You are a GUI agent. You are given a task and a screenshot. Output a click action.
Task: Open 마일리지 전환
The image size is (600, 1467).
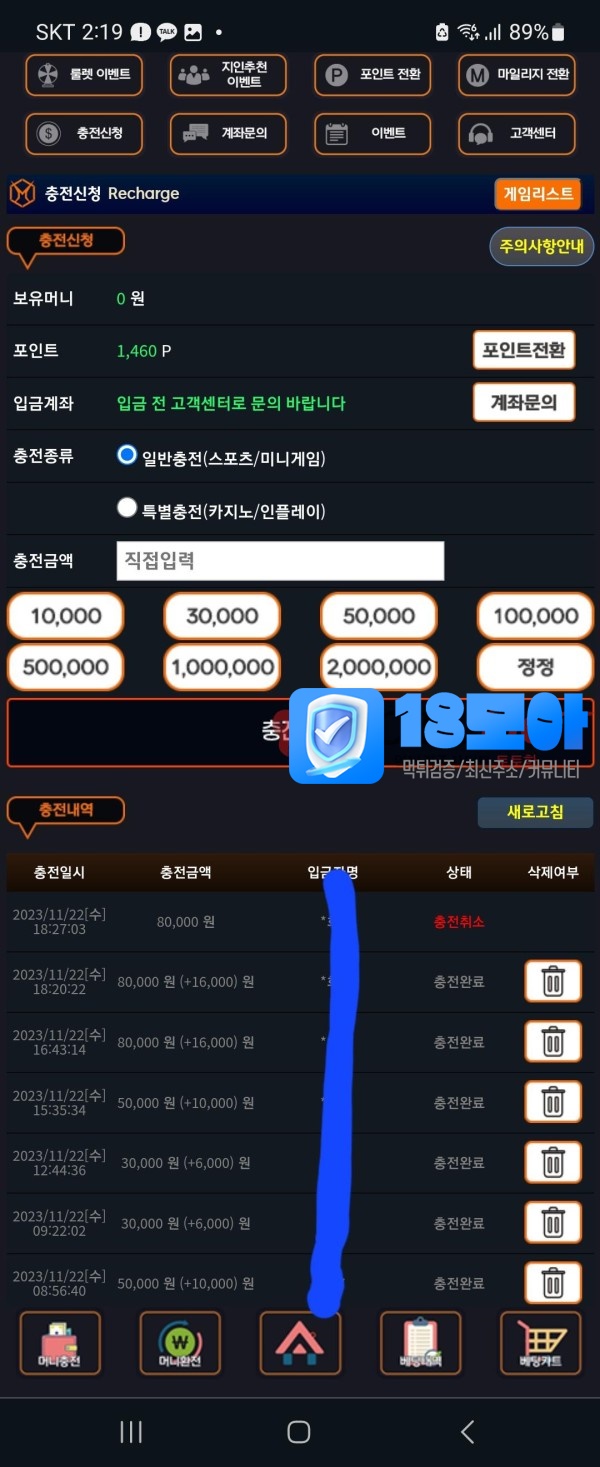[517, 75]
